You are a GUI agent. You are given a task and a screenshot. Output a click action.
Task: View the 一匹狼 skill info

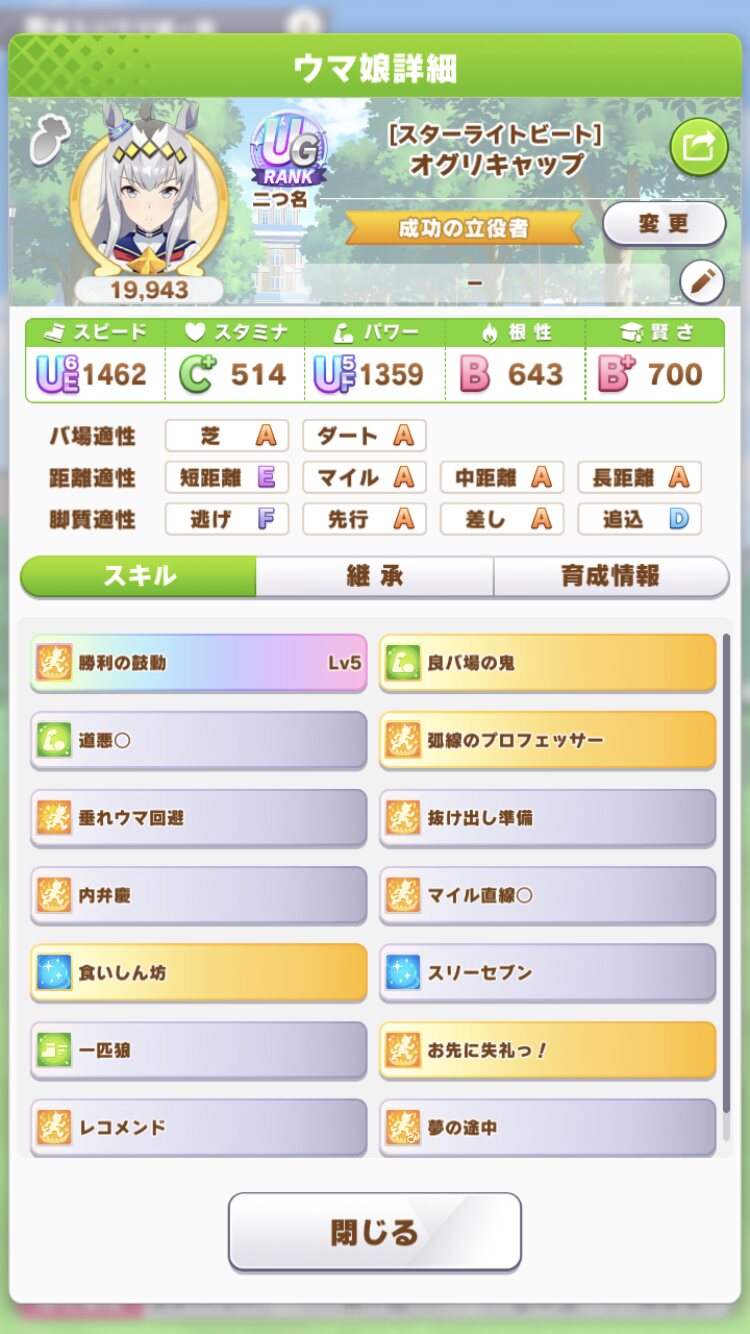click(x=198, y=1050)
